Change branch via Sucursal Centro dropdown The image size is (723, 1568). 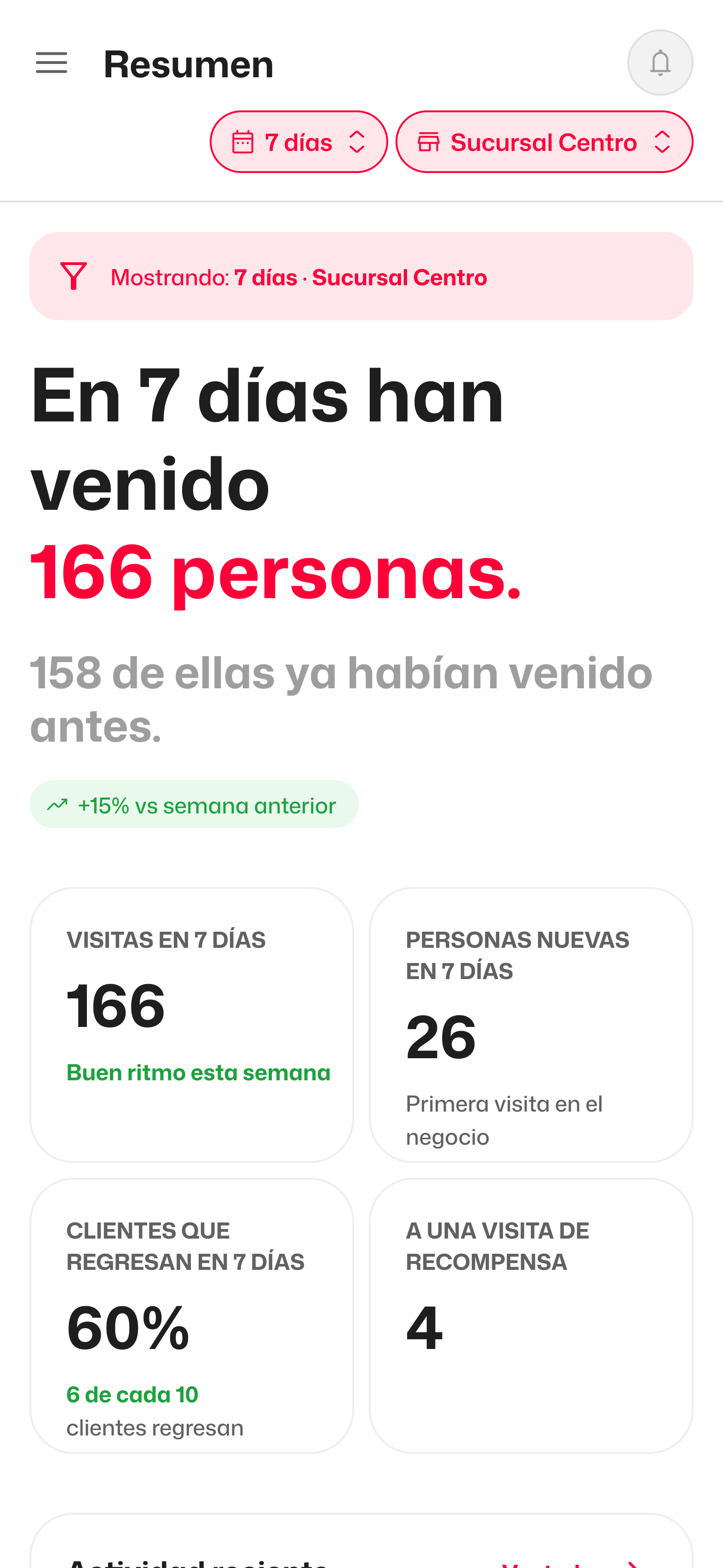point(544,142)
